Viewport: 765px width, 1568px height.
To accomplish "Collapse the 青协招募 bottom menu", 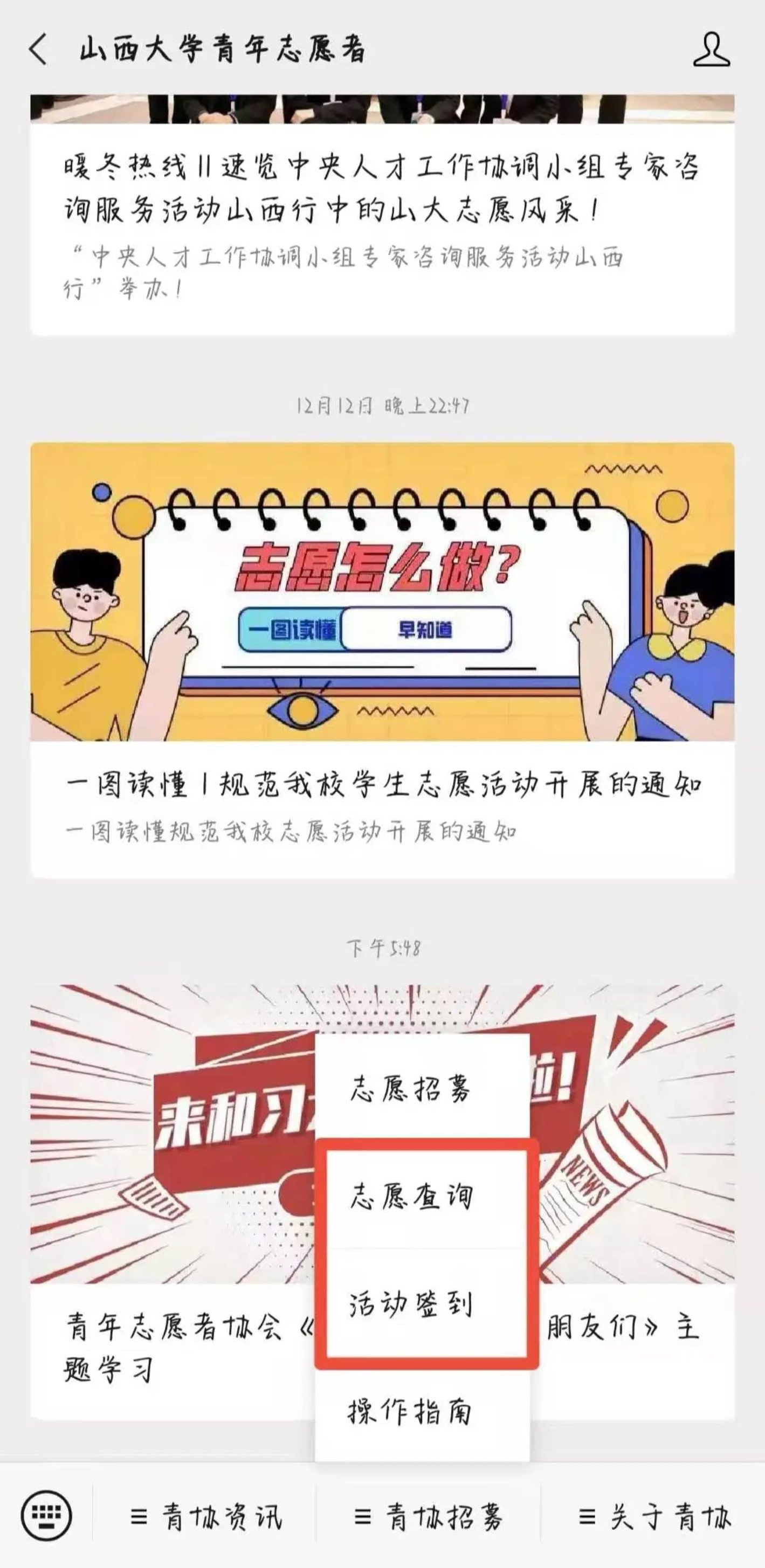I will click(x=428, y=1517).
